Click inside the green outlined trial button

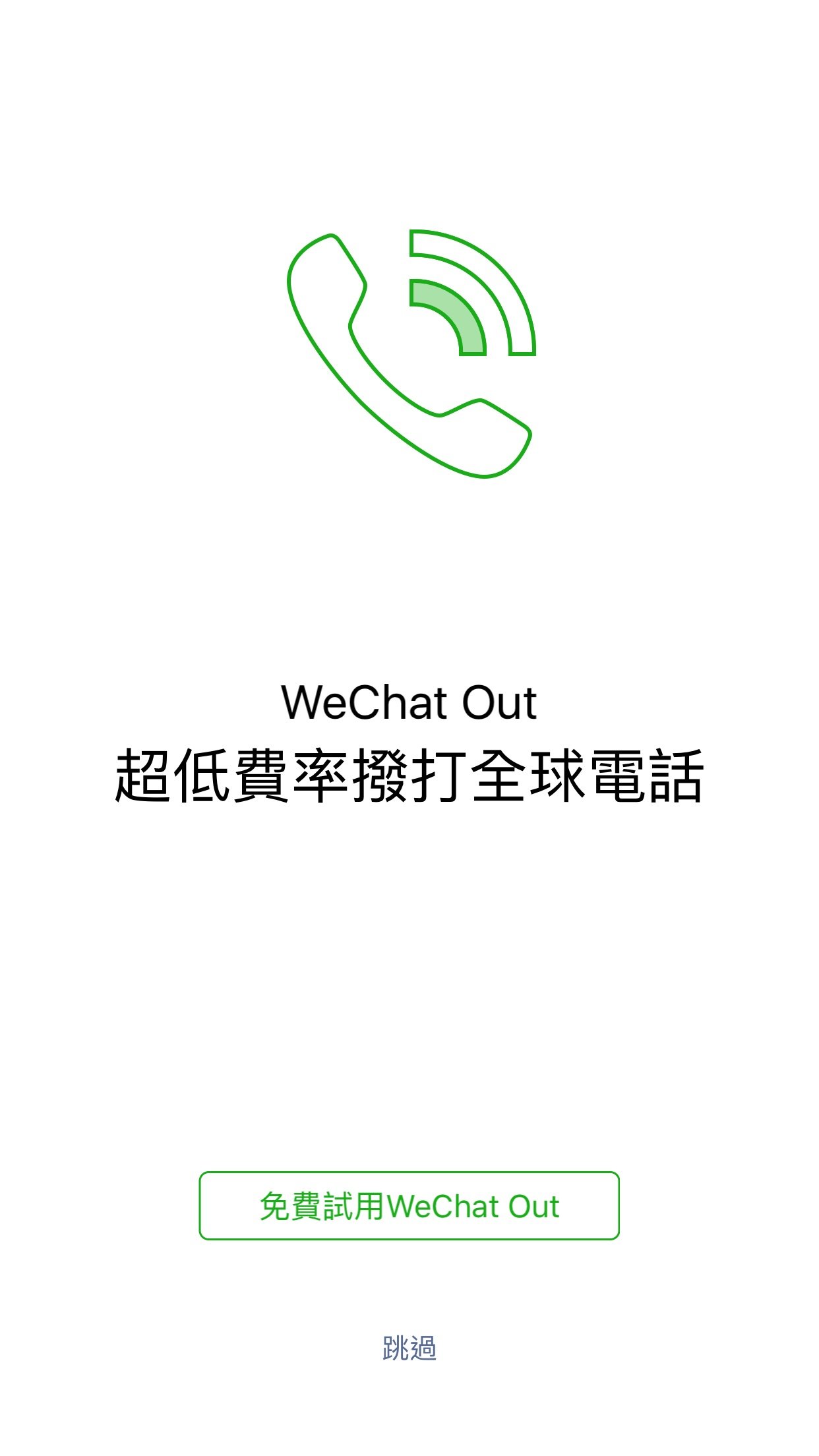pyautogui.click(x=409, y=1205)
